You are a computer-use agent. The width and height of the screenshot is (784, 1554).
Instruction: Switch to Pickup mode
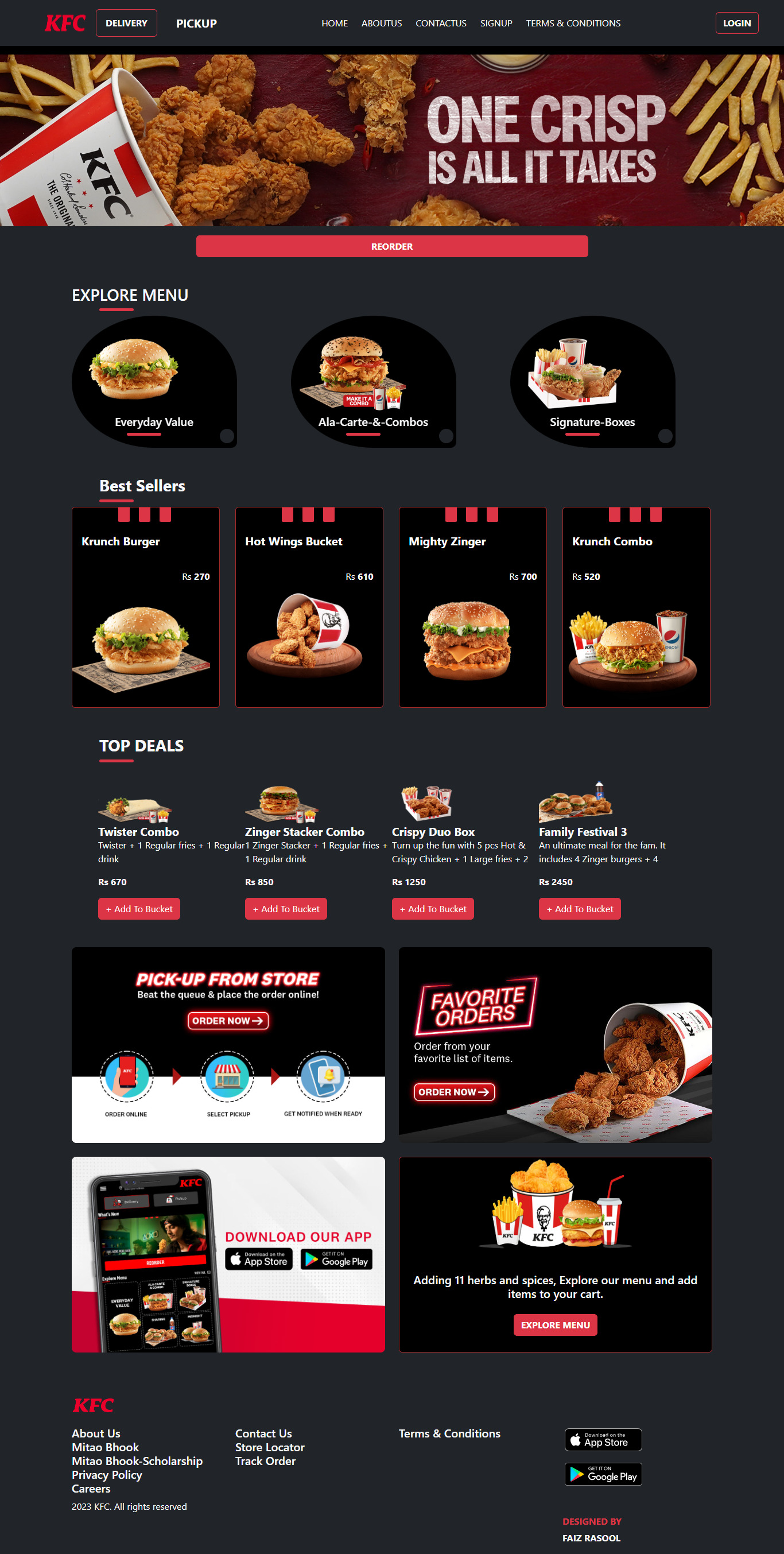(x=196, y=24)
